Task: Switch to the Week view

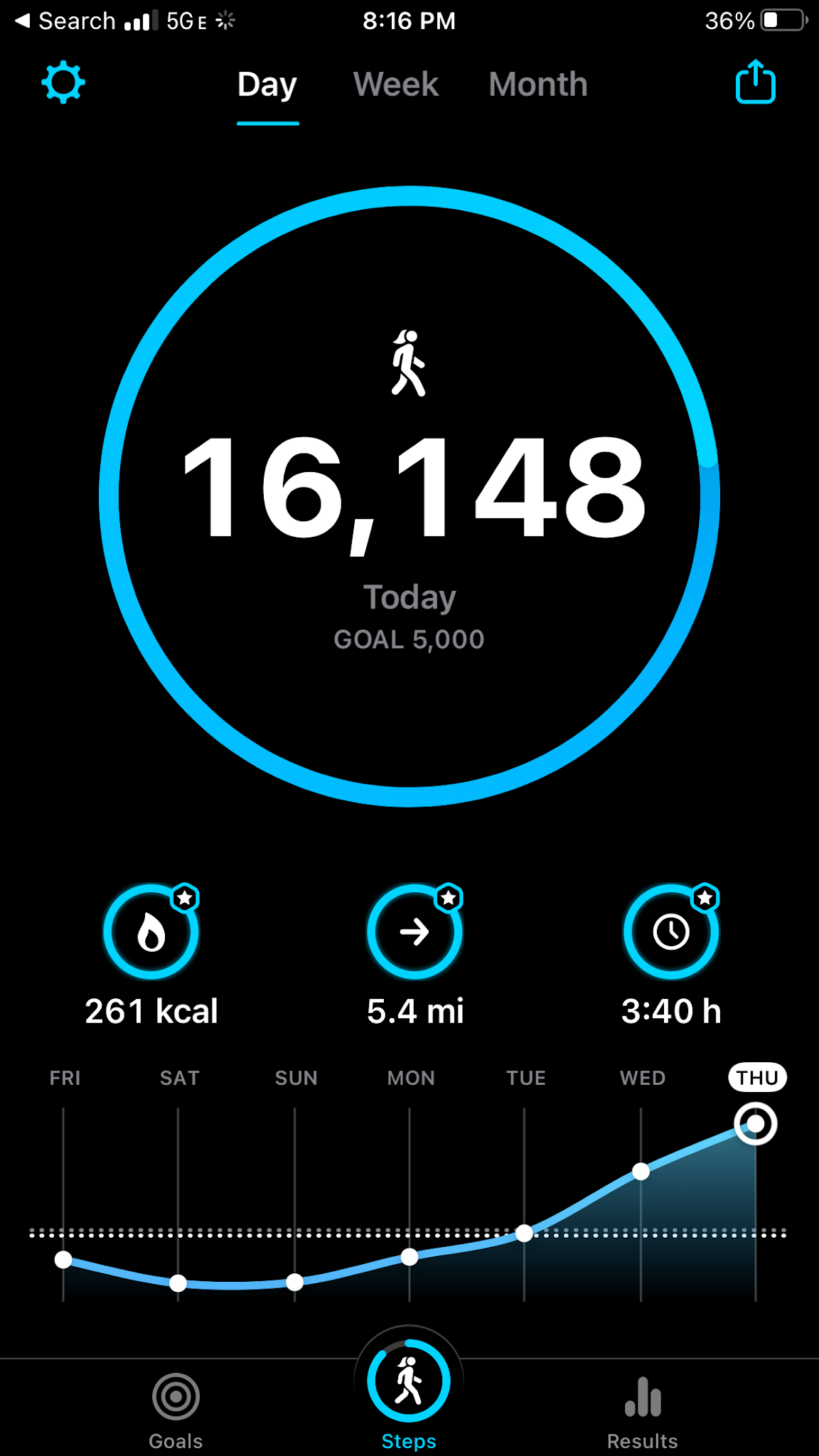Action: tap(395, 85)
